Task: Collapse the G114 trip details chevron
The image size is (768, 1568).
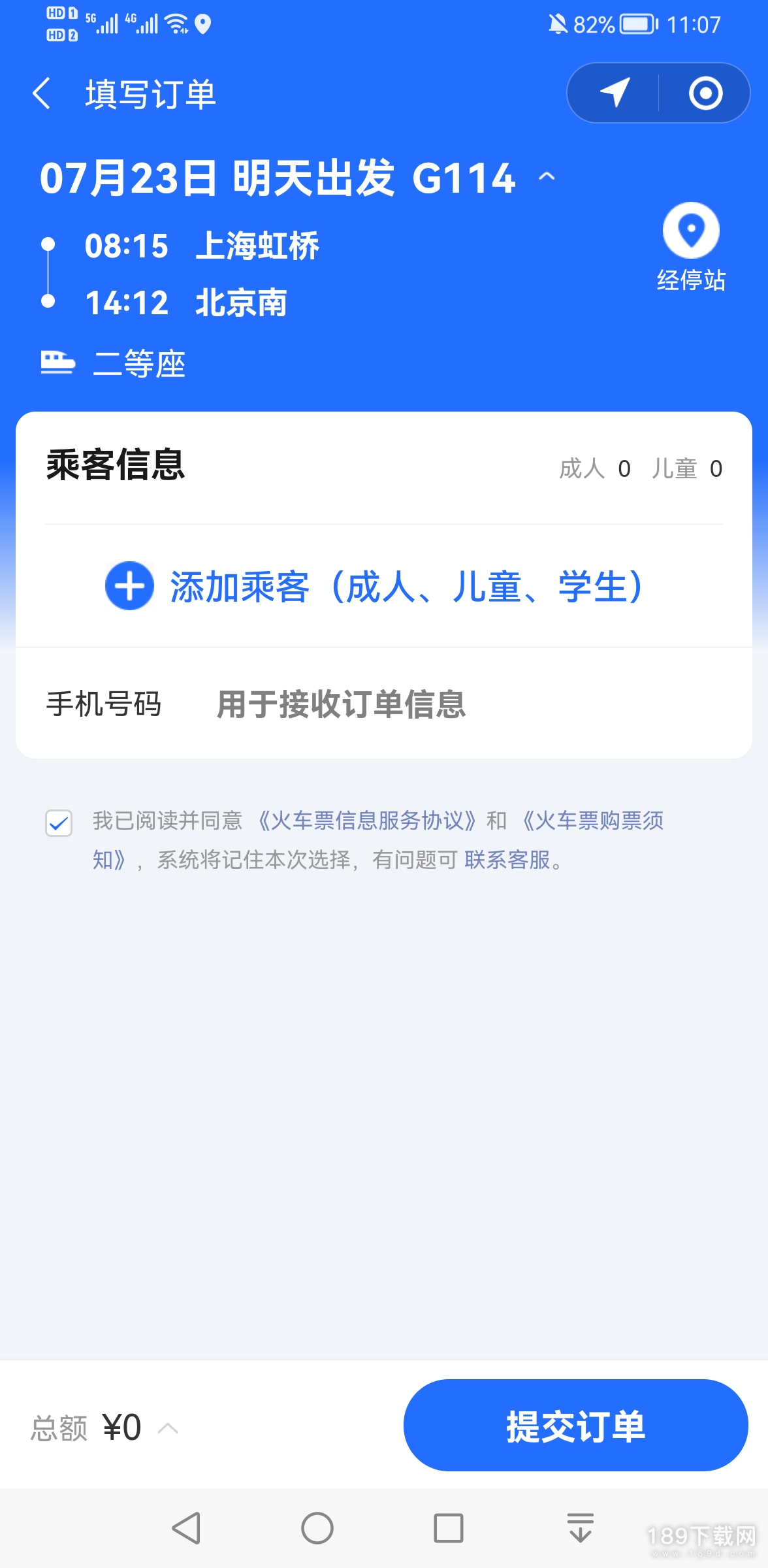Action: point(547,176)
